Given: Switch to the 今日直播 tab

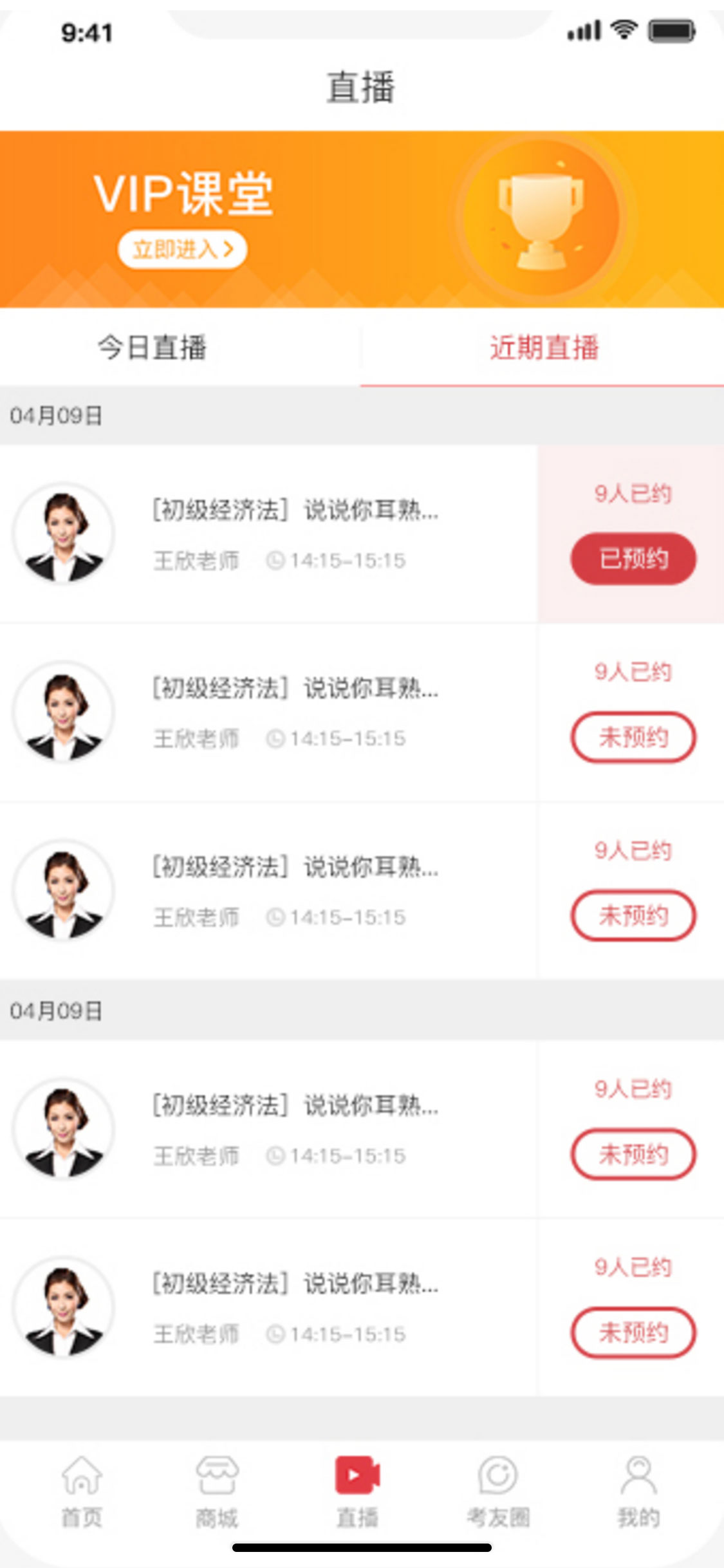Looking at the screenshot, I should coord(152,348).
